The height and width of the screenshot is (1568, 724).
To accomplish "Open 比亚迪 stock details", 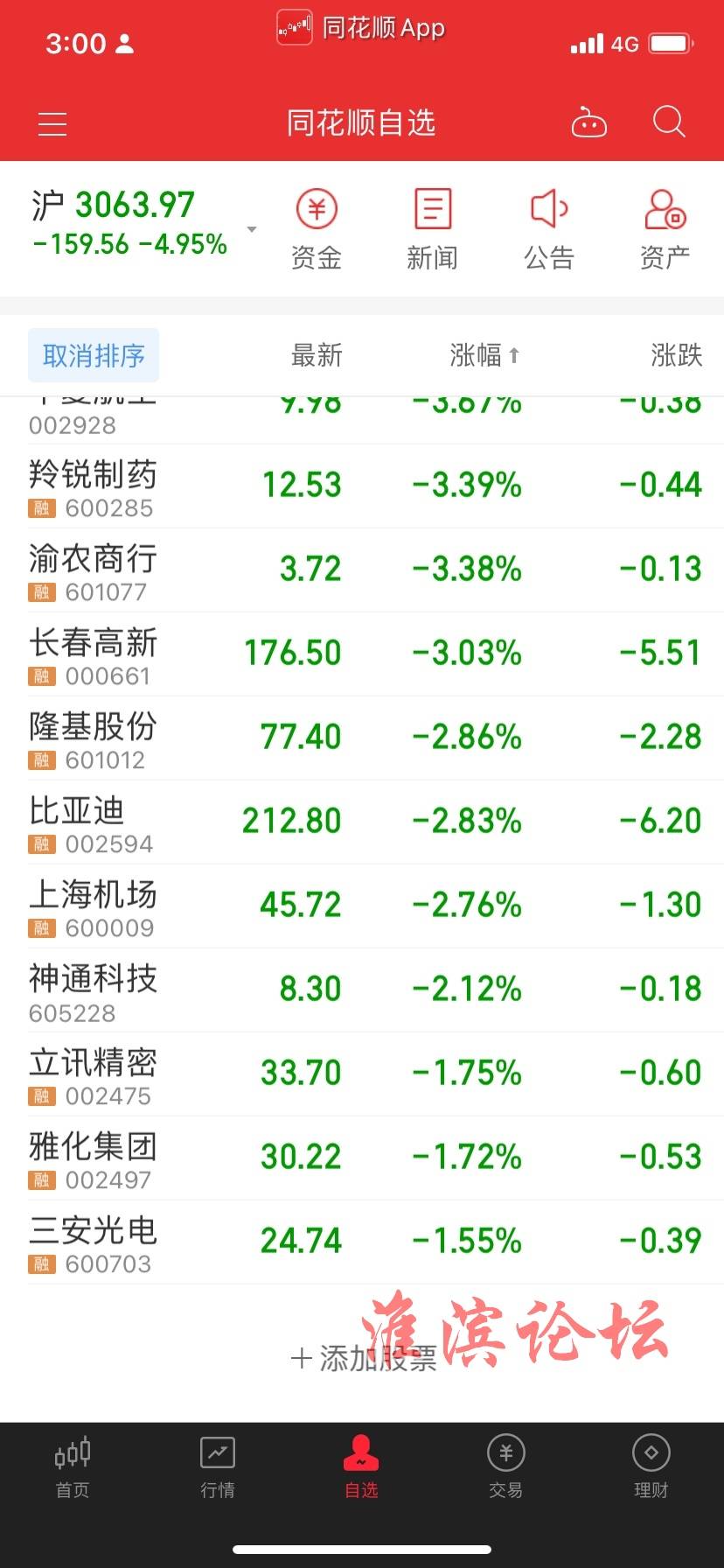I will (x=362, y=822).
